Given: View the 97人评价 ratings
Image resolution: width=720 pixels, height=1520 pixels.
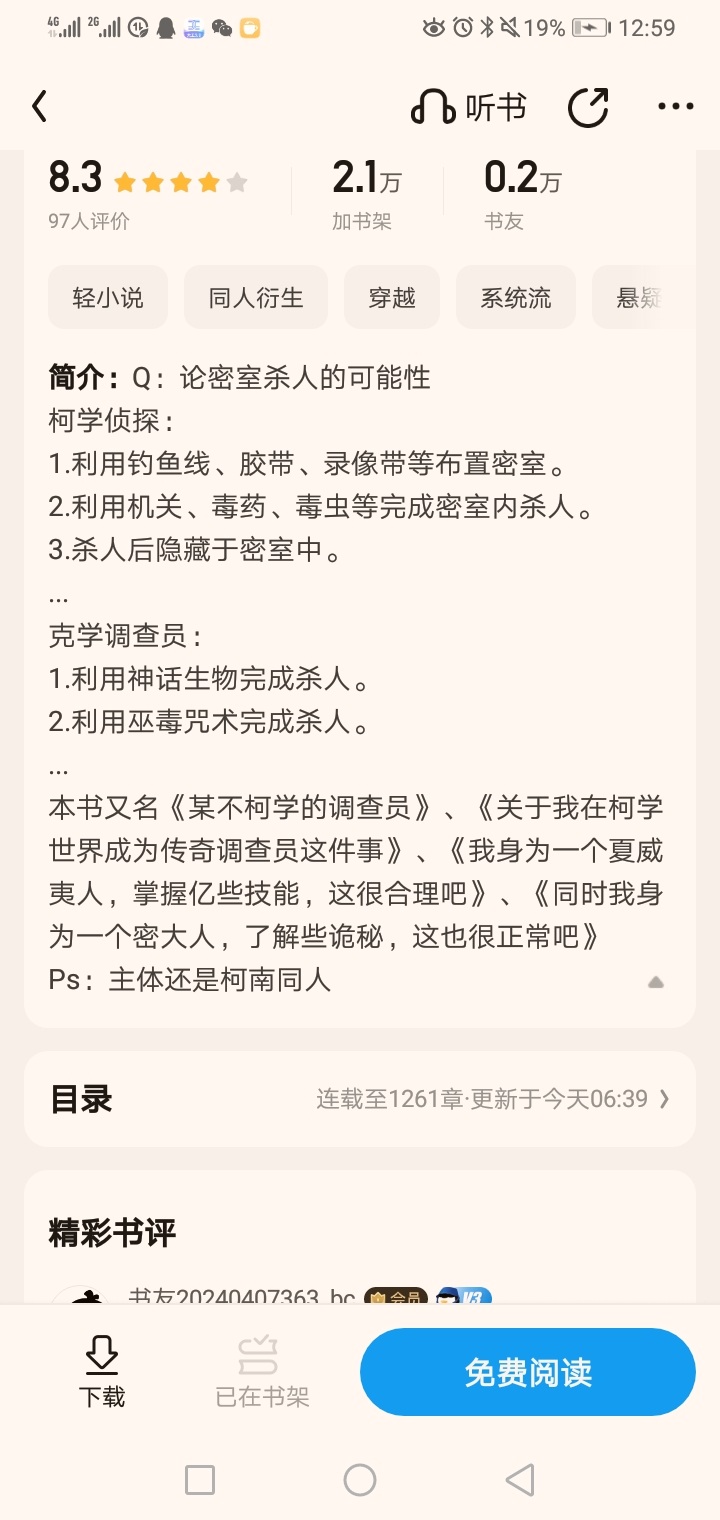Looking at the screenshot, I should point(89,221).
